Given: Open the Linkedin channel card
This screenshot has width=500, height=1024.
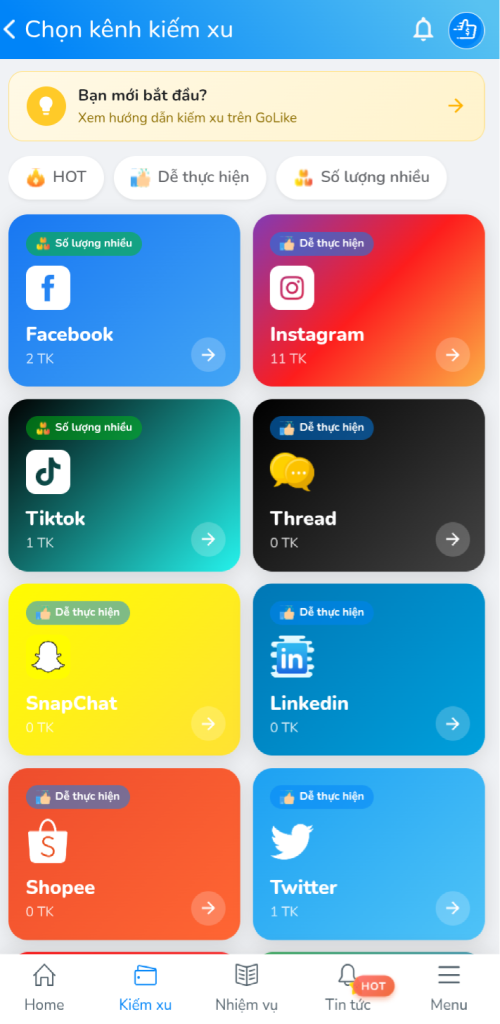Looking at the screenshot, I should pyautogui.click(x=369, y=669).
